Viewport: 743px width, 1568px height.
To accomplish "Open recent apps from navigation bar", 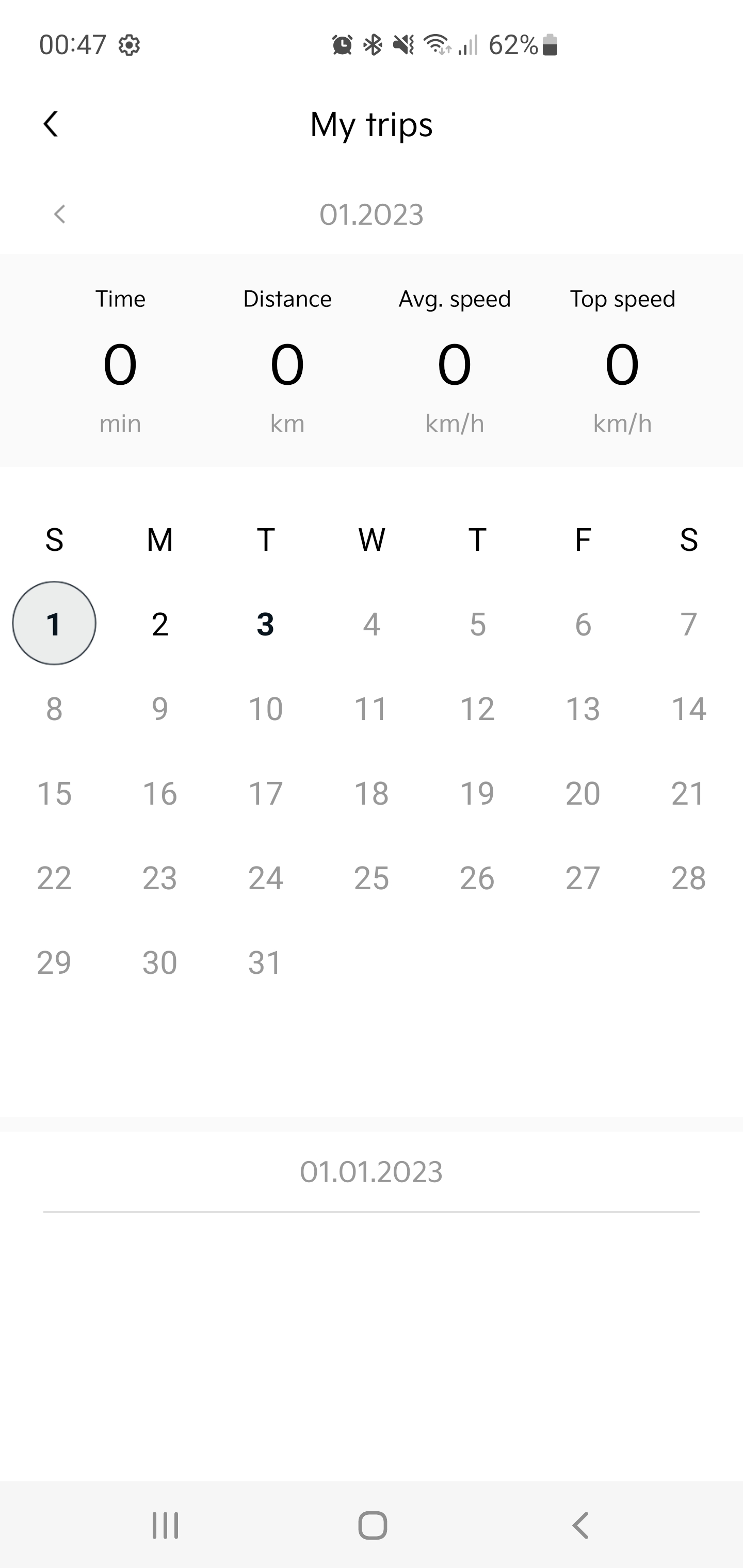I will tap(165, 1525).
